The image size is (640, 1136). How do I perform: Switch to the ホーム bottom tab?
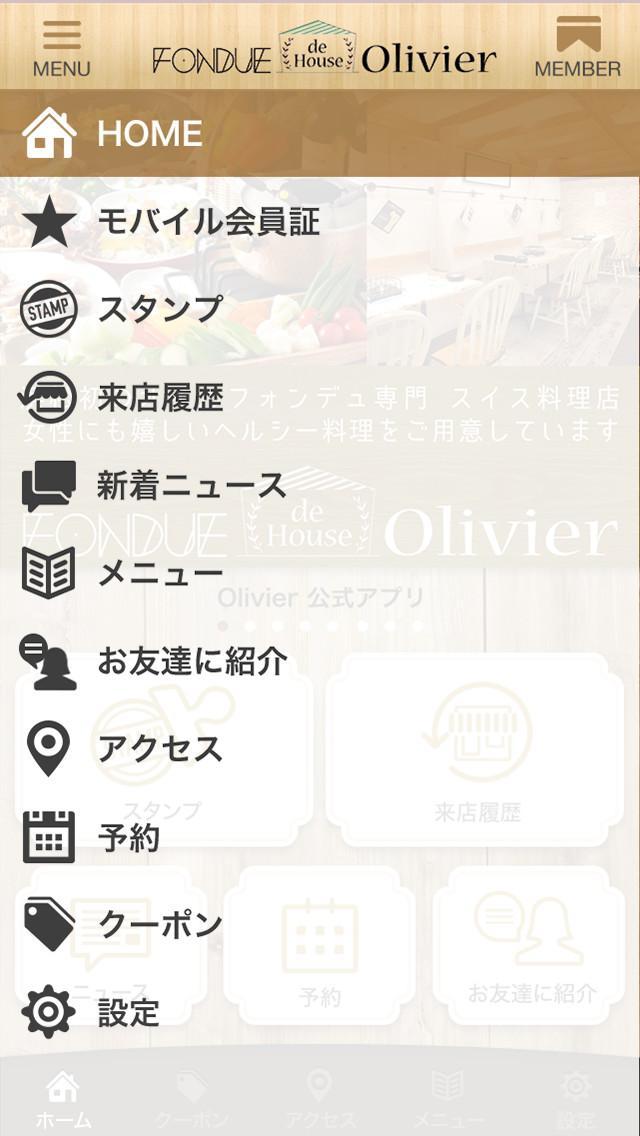pos(63,1098)
